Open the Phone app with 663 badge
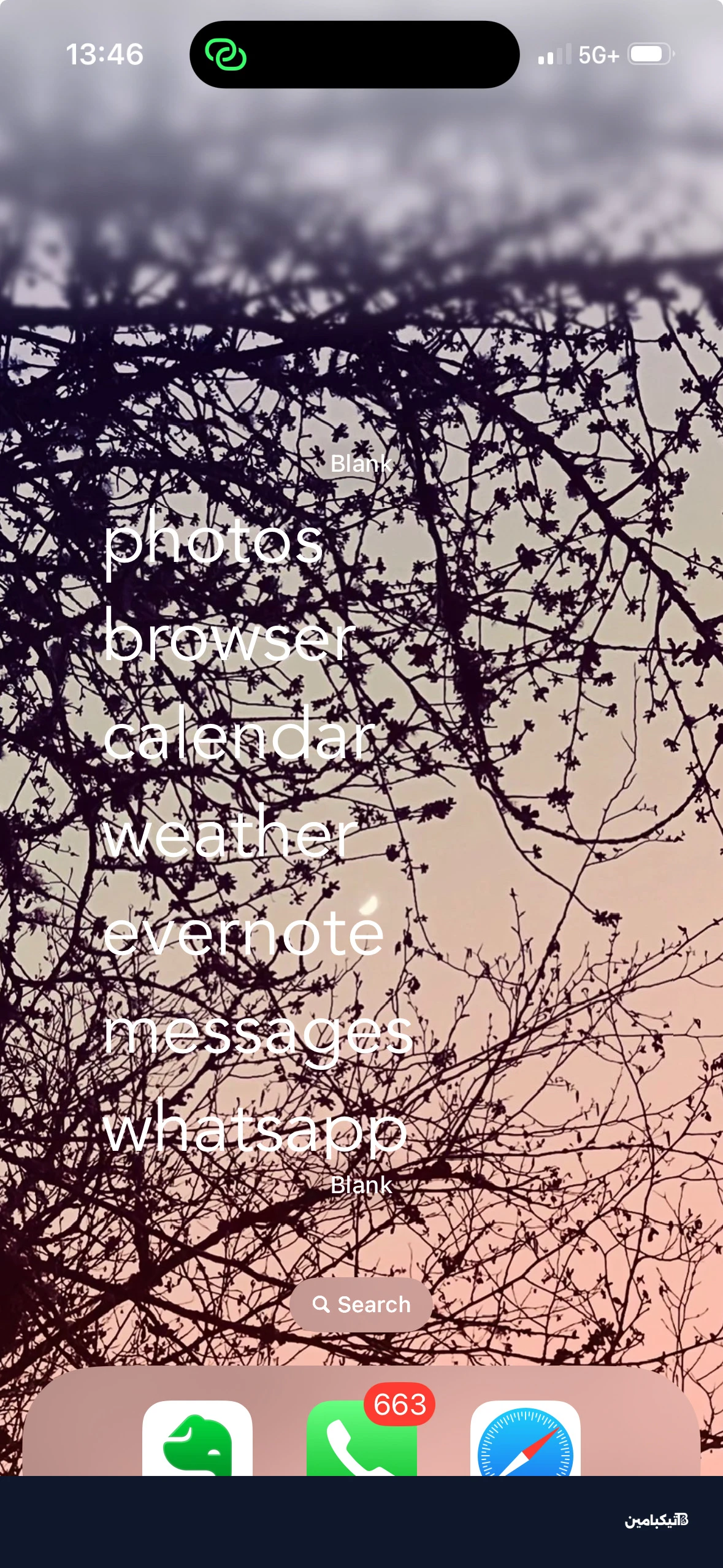The image size is (723, 1568). pos(361,1442)
